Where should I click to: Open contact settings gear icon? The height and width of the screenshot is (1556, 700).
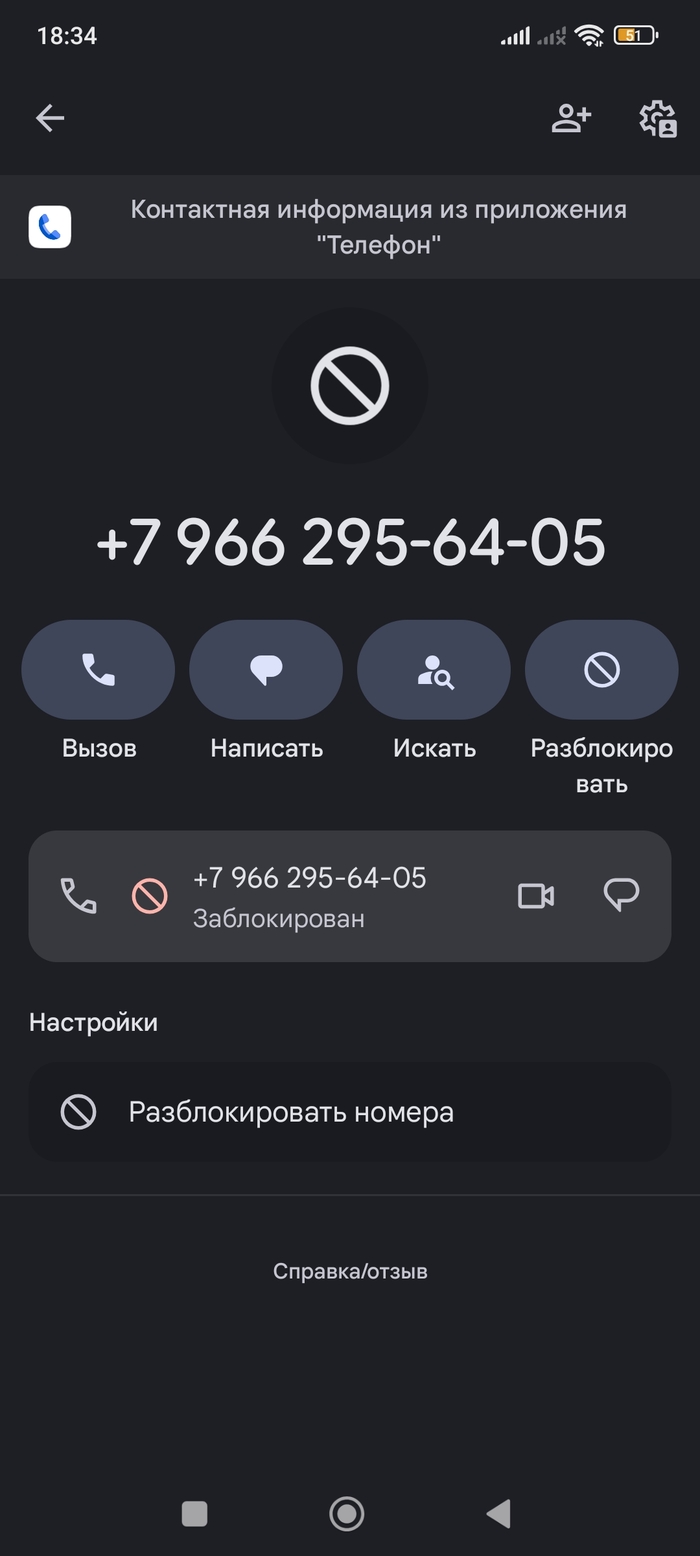click(658, 118)
